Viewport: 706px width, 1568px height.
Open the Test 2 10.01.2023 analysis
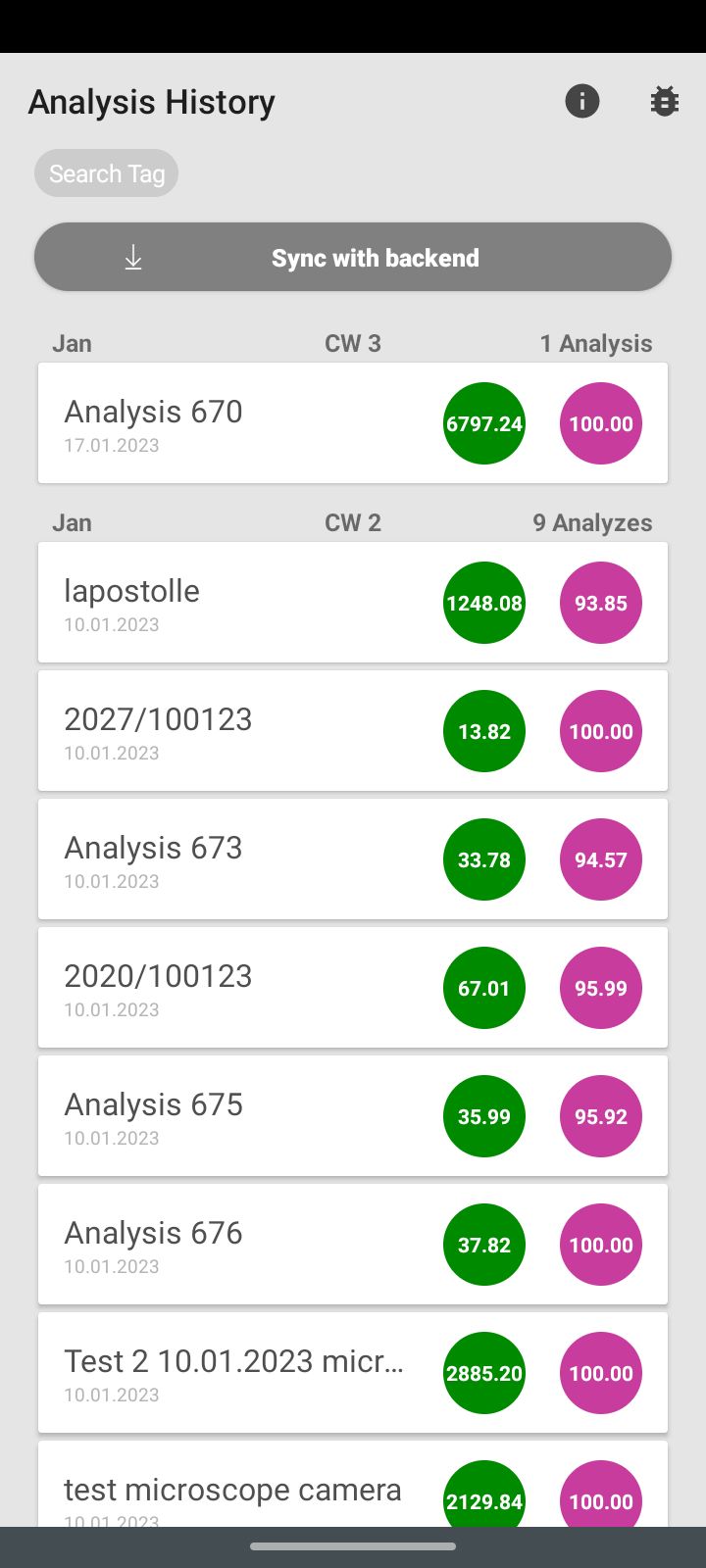[353, 1373]
